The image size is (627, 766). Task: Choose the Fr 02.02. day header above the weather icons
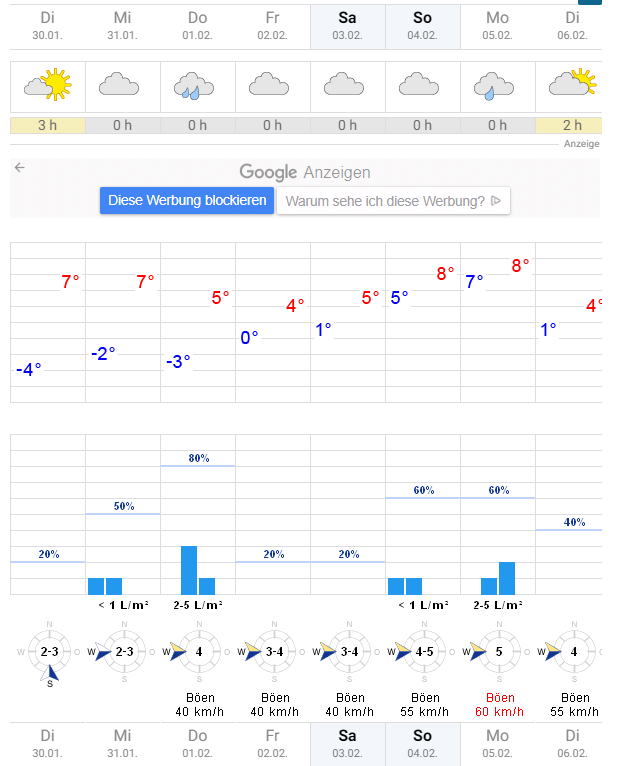tap(272, 26)
